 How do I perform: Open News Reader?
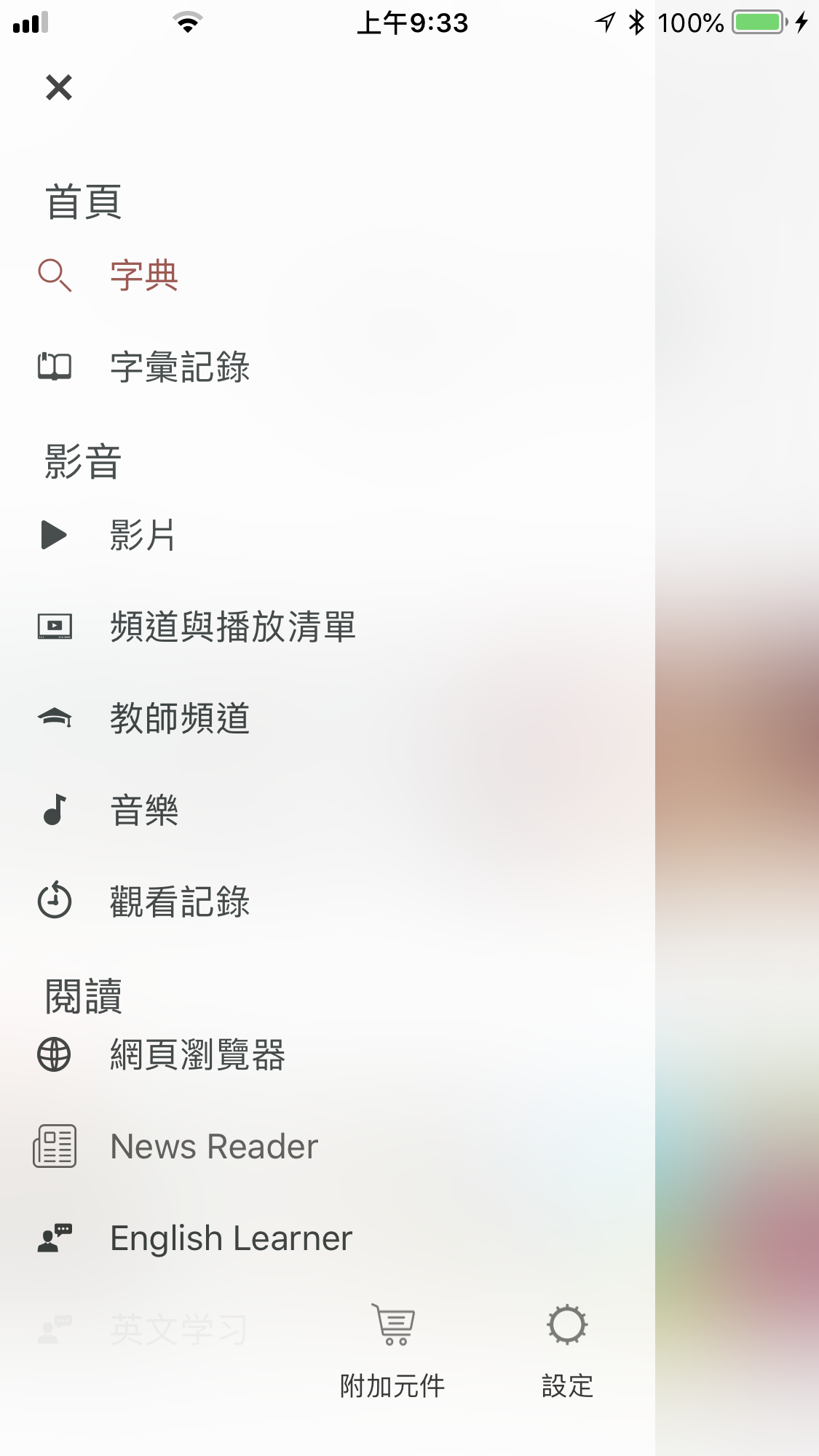[x=214, y=1147]
